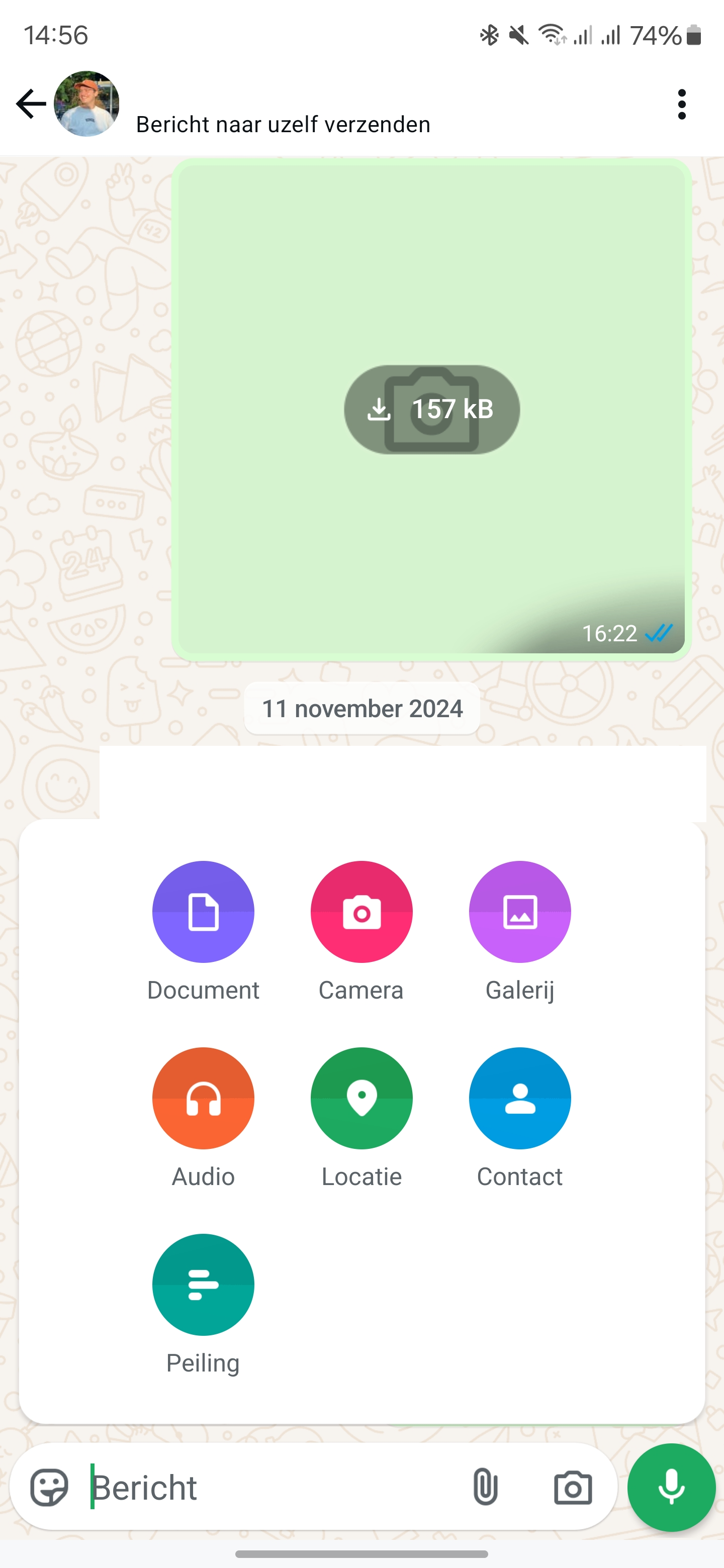Open the profile picture in the header
724x1568 pixels.
(86, 104)
